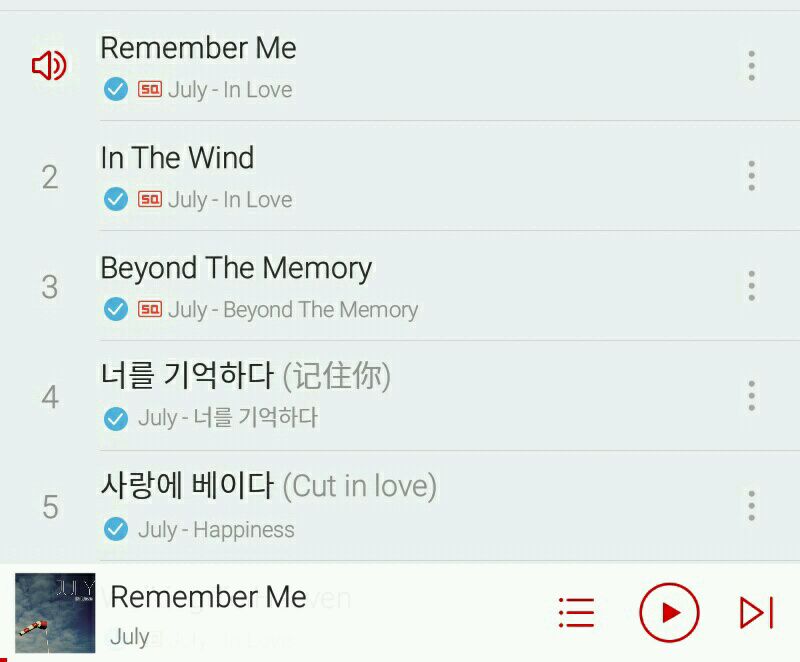Resume playback with the play button
The image size is (800, 662).
669,612
